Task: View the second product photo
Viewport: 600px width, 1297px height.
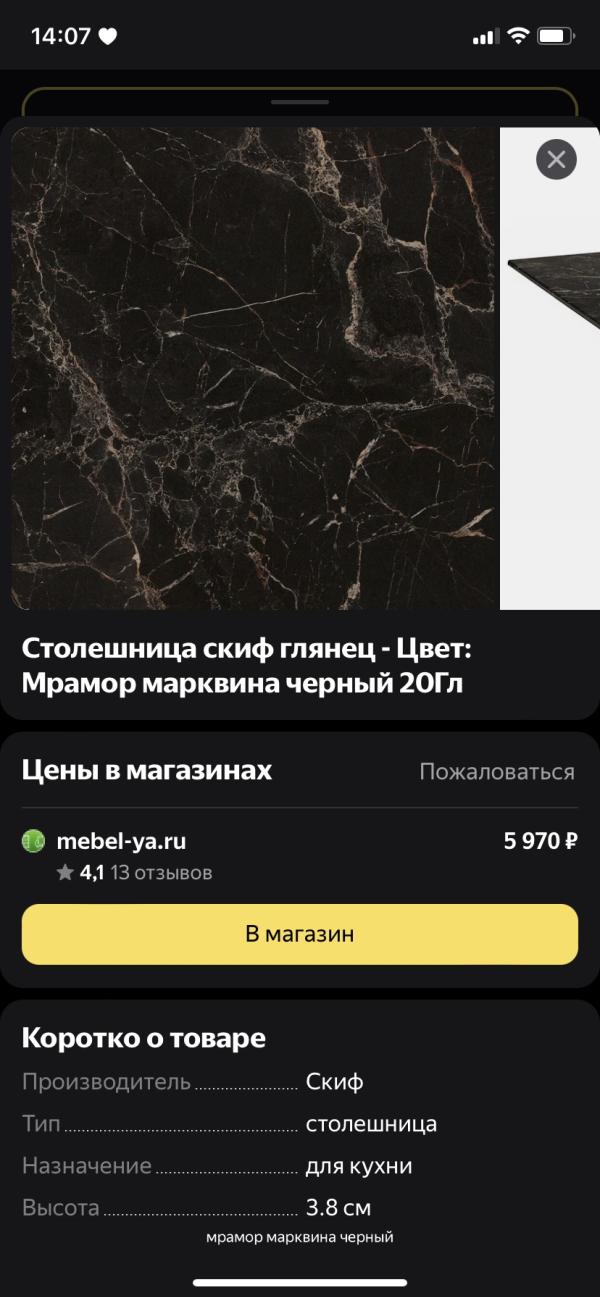Action: (x=550, y=368)
